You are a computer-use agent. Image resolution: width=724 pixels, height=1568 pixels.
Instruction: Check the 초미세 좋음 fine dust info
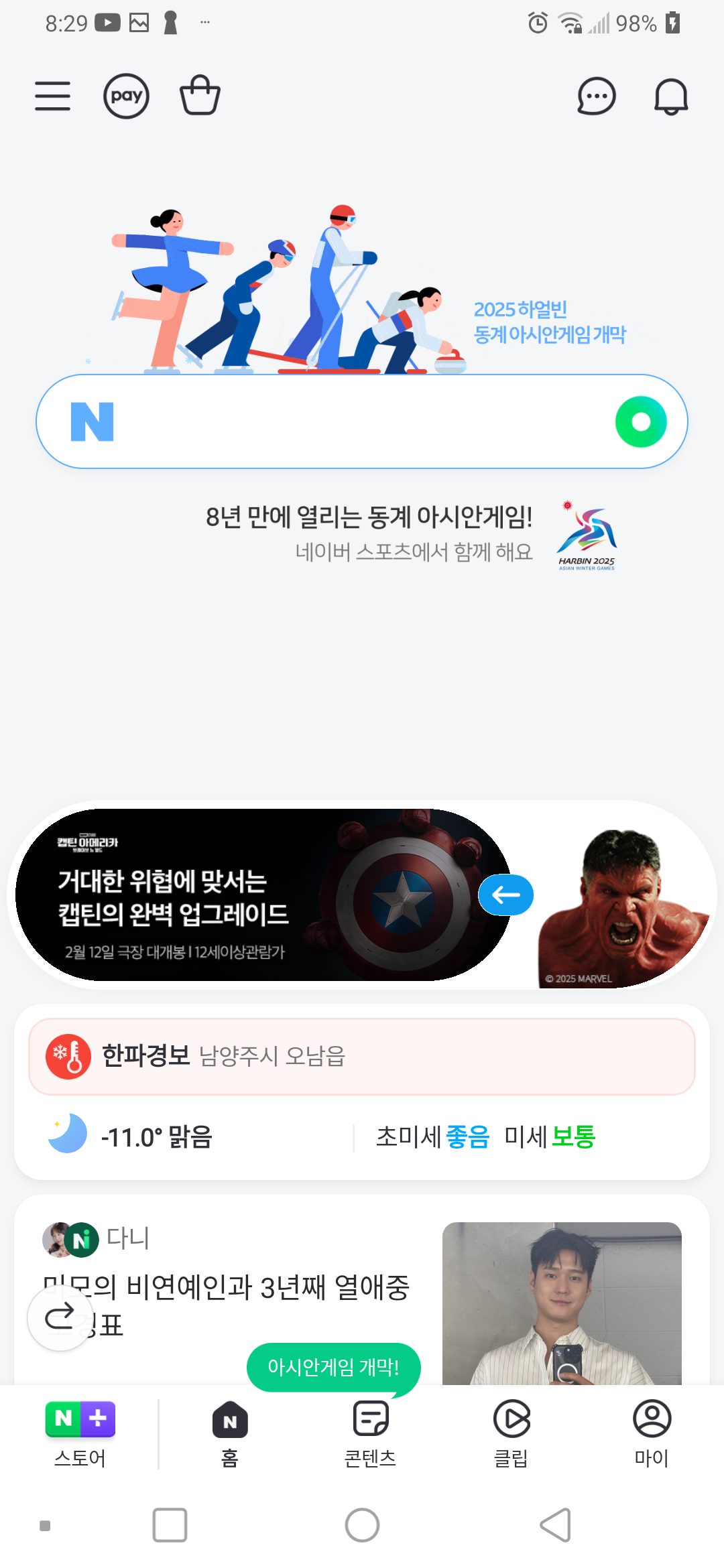433,1137
